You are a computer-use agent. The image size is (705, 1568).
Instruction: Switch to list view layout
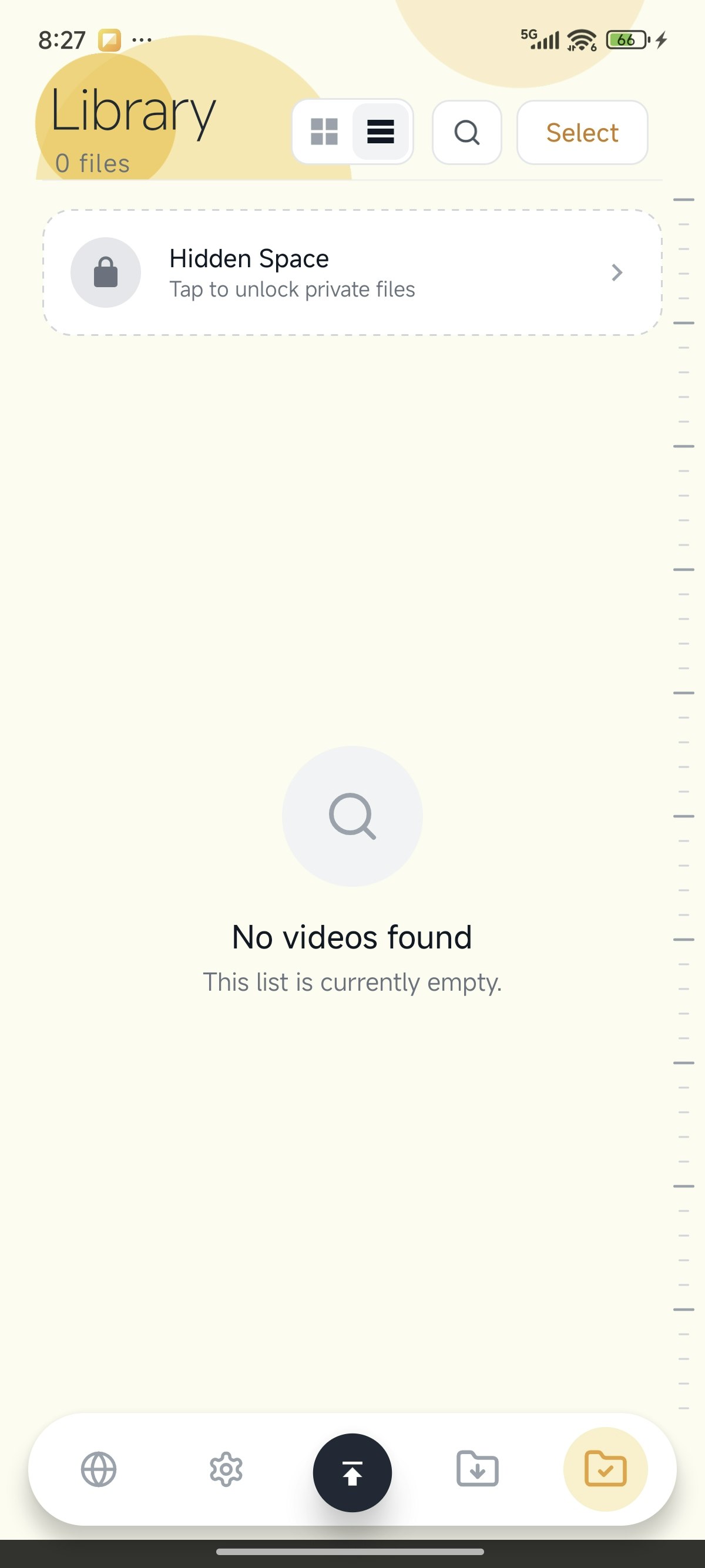[380, 132]
